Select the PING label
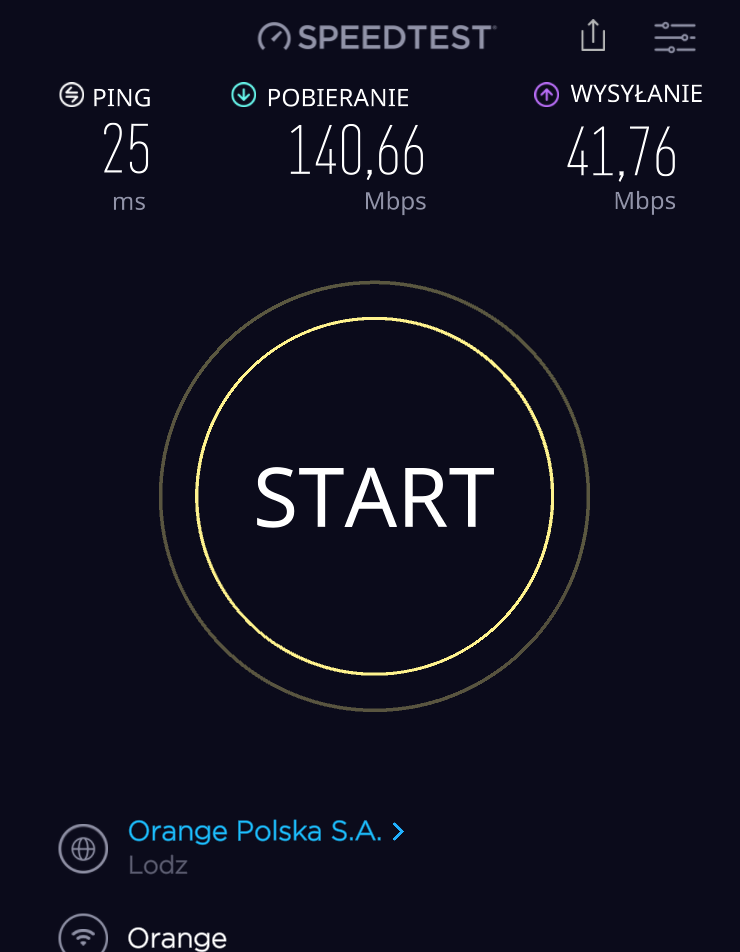The width and height of the screenshot is (740, 952). point(122,96)
